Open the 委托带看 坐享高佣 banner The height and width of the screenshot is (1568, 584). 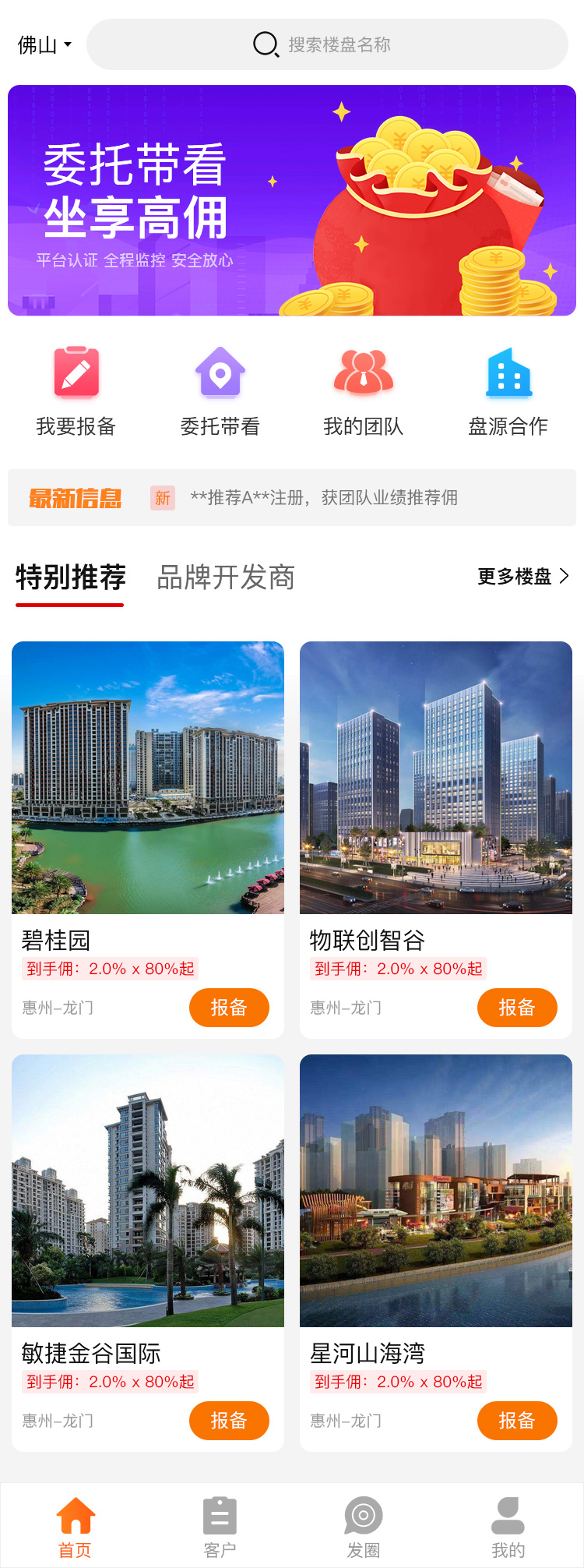point(292,200)
